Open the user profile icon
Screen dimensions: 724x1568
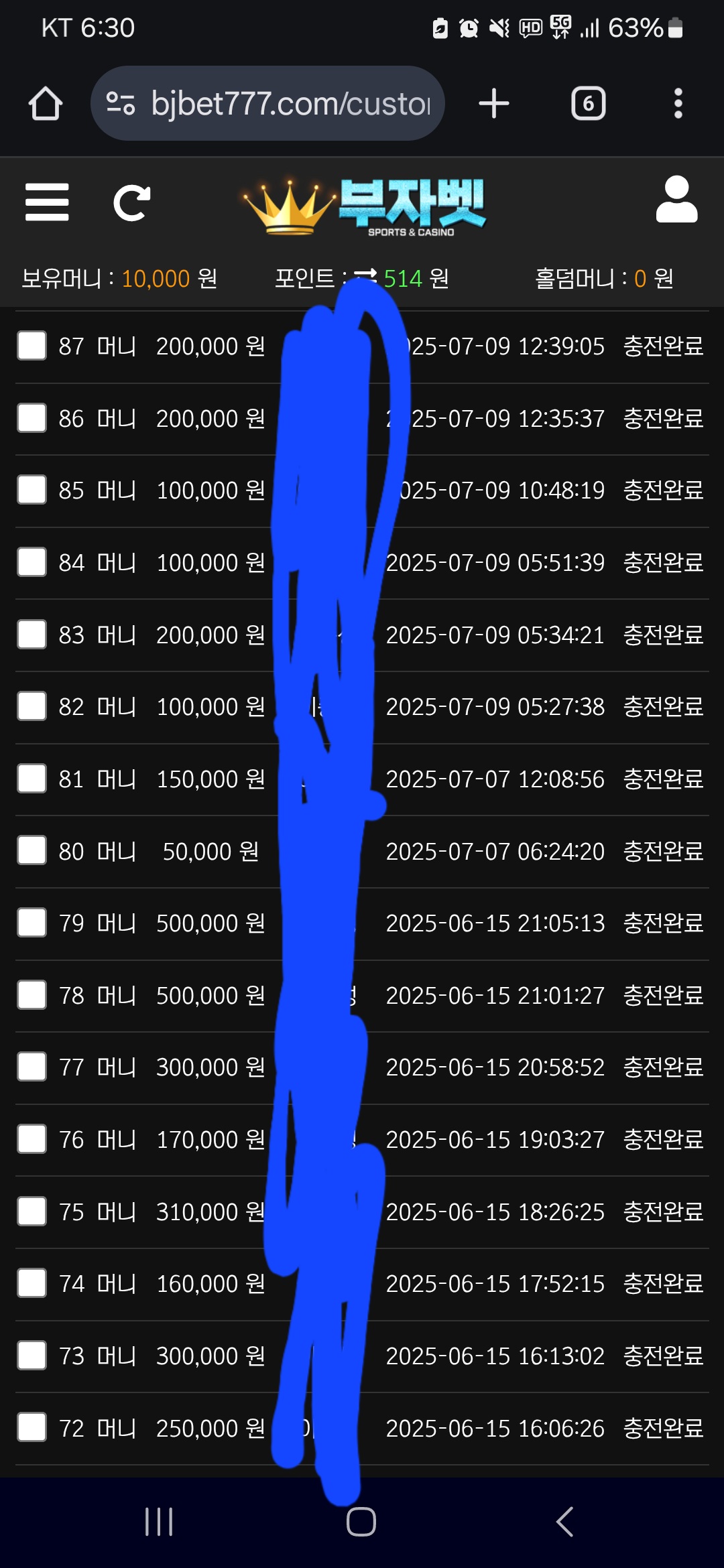point(676,200)
